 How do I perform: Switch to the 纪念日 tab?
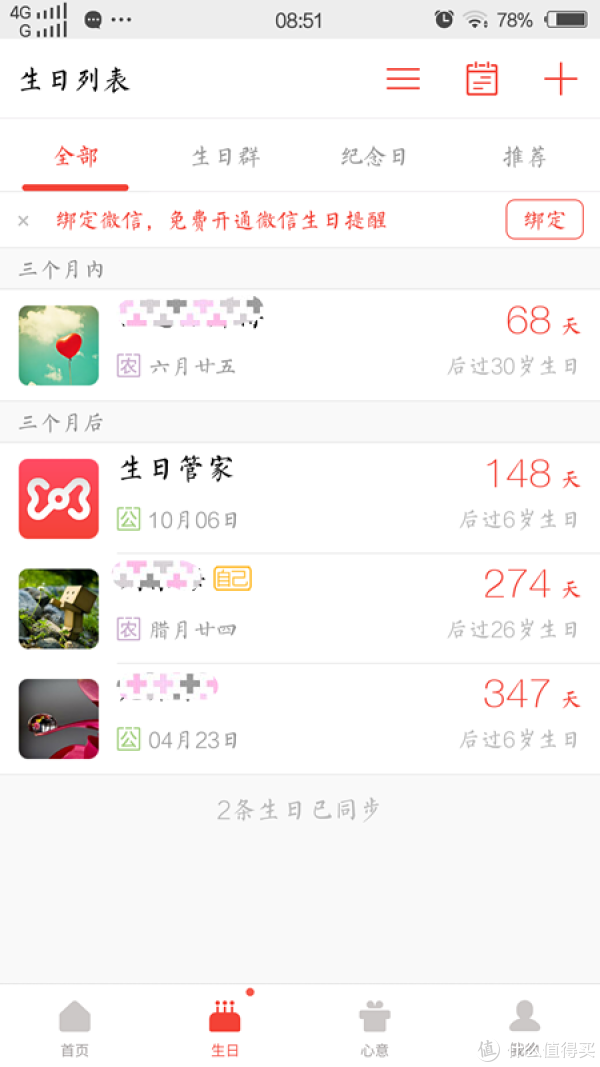click(374, 157)
